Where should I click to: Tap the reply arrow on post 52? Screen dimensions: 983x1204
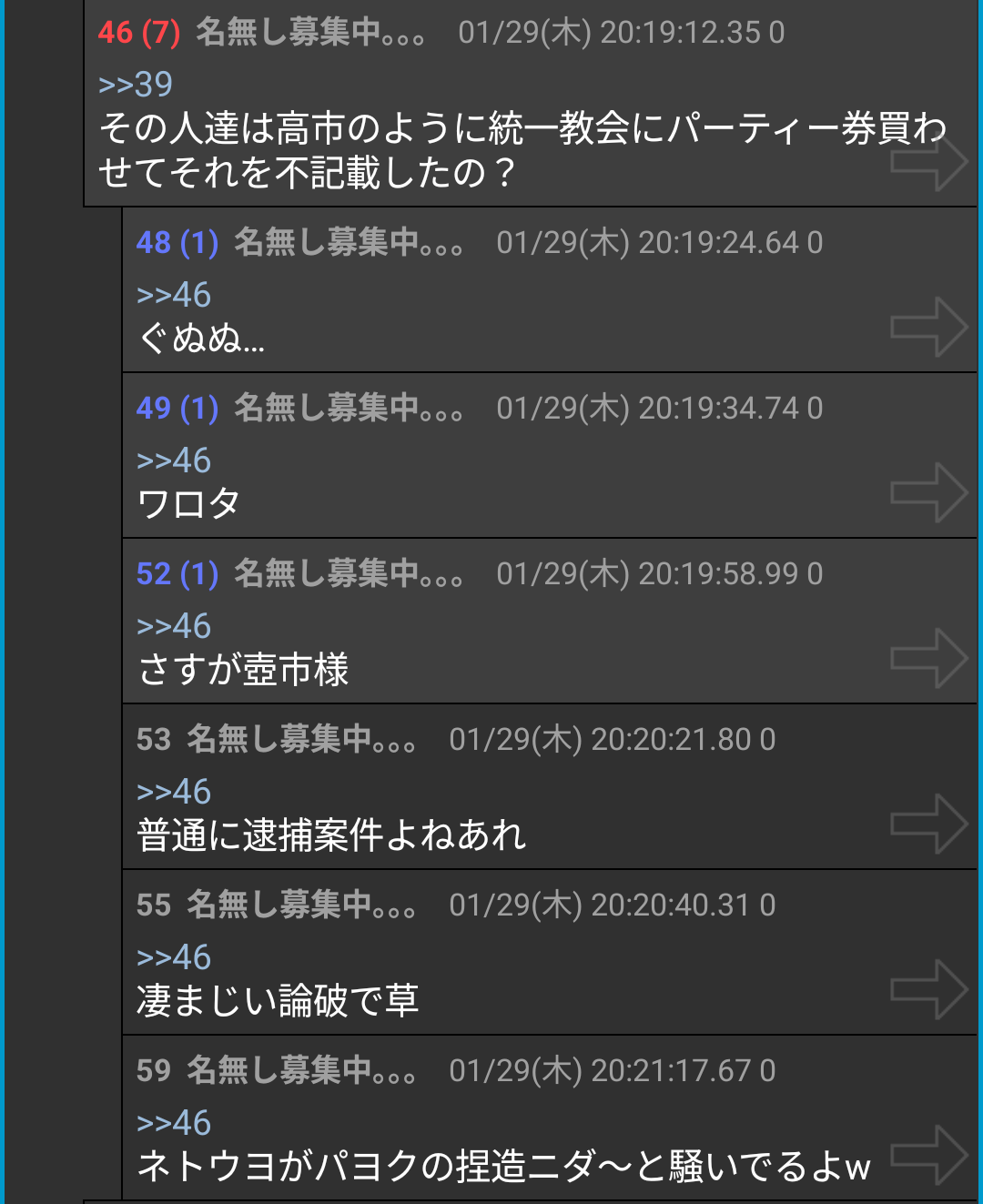point(928,658)
